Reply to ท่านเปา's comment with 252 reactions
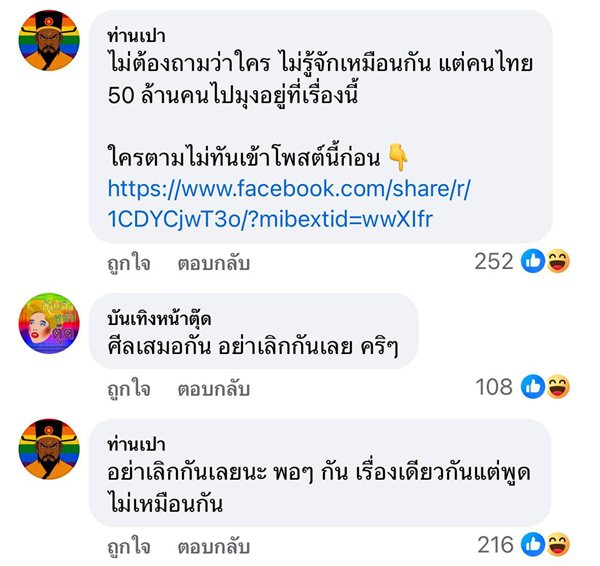 tap(213, 264)
